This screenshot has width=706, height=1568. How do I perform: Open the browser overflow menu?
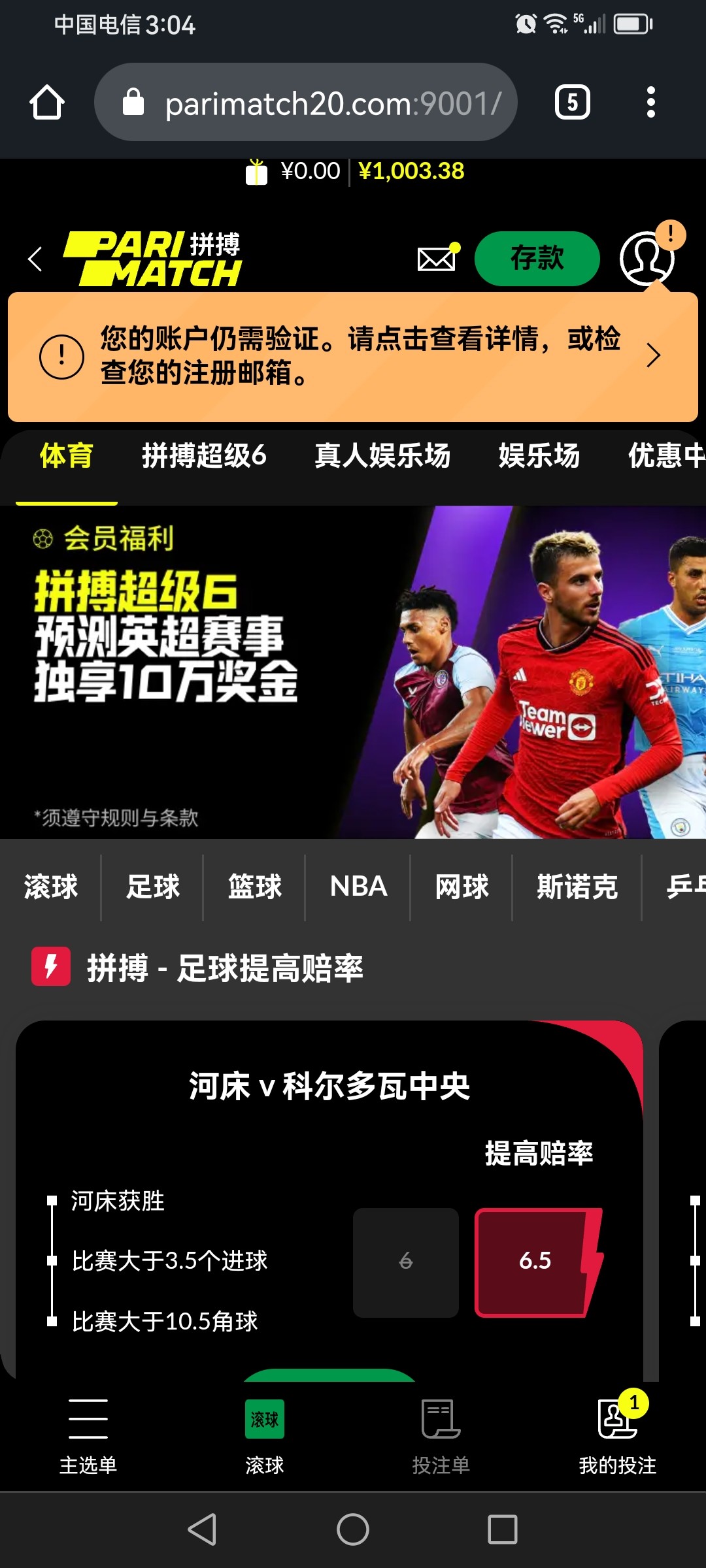[650, 103]
